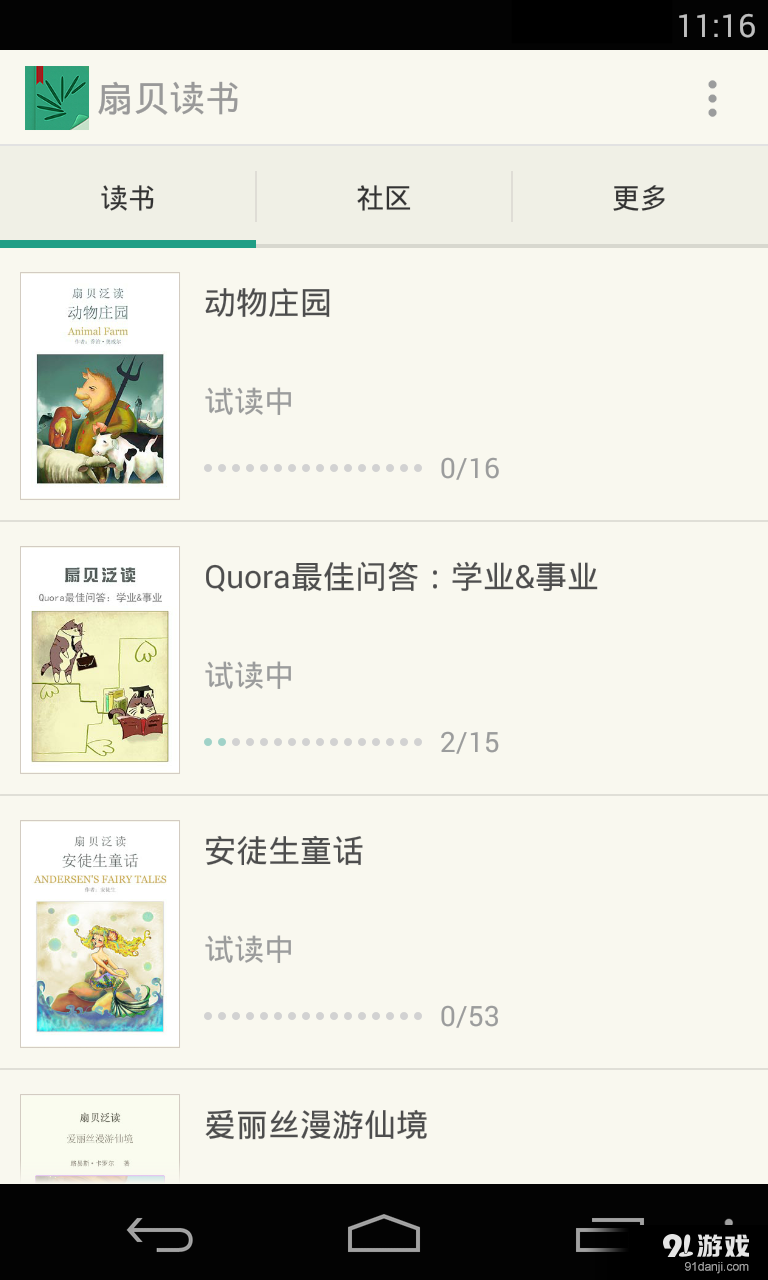
Task: Select the 安徒生童话 book cover
Action: tap(99, 931)
